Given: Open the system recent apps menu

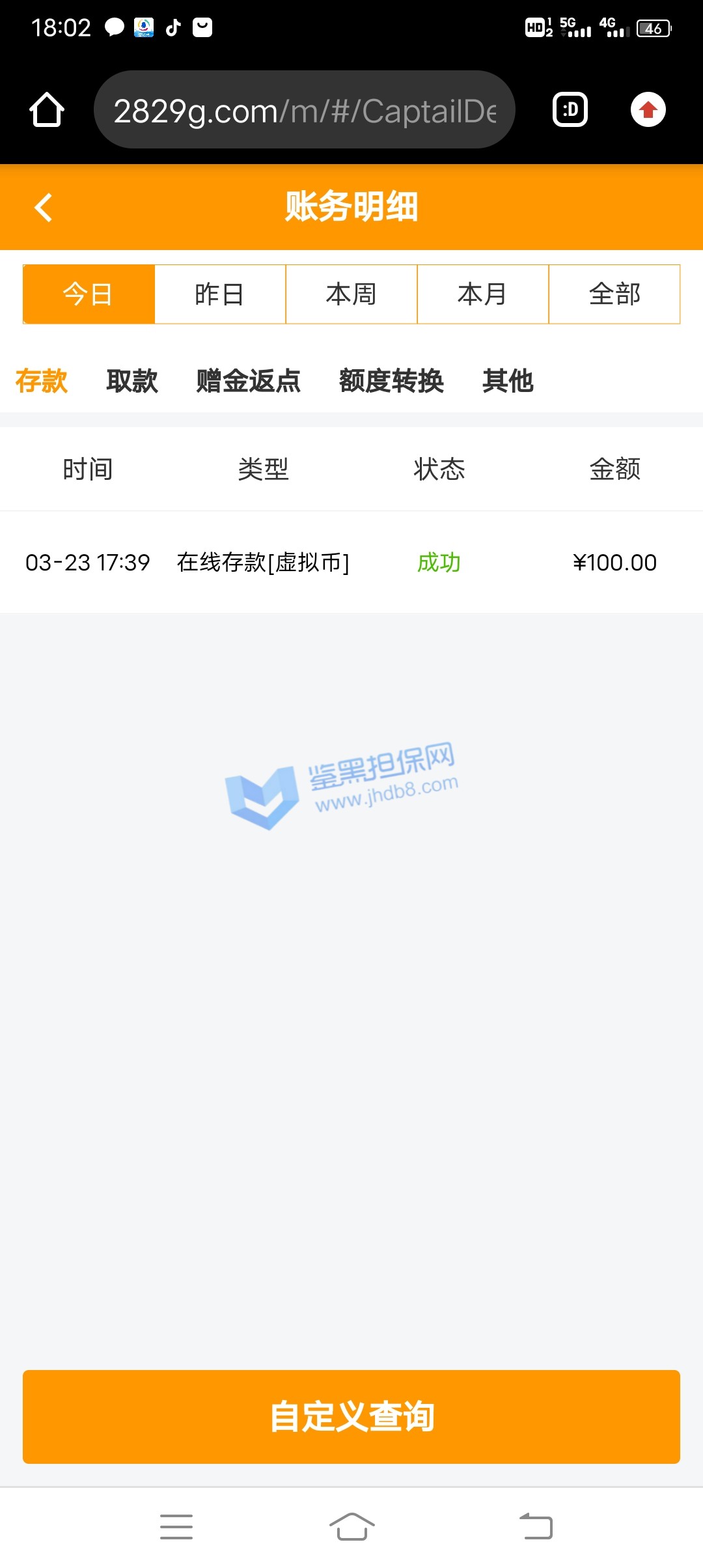Looking at the screenshot, I should (176, 1527).
